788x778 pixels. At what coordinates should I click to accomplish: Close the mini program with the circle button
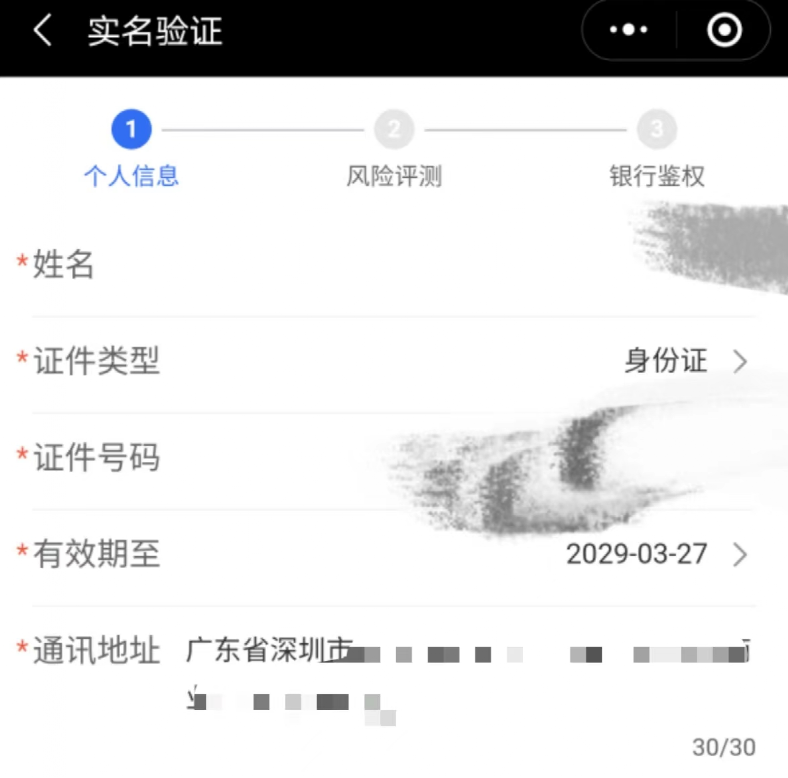[724, 31]
